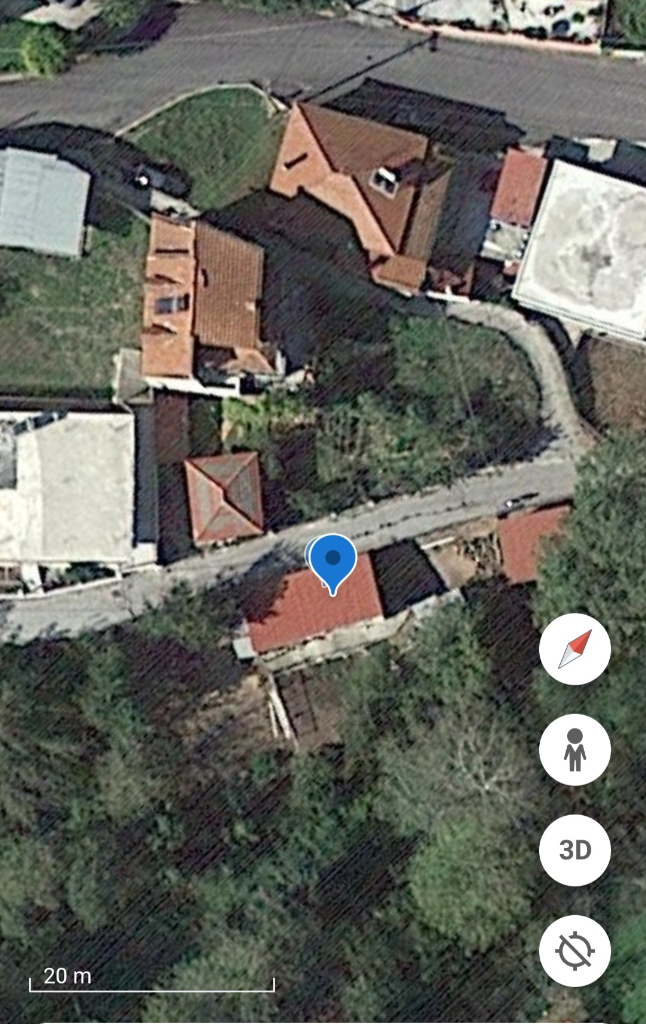Switch the map to 3D view
Image resolution: width=646 pixels, height=1024 pixels.
pos(575,850)
